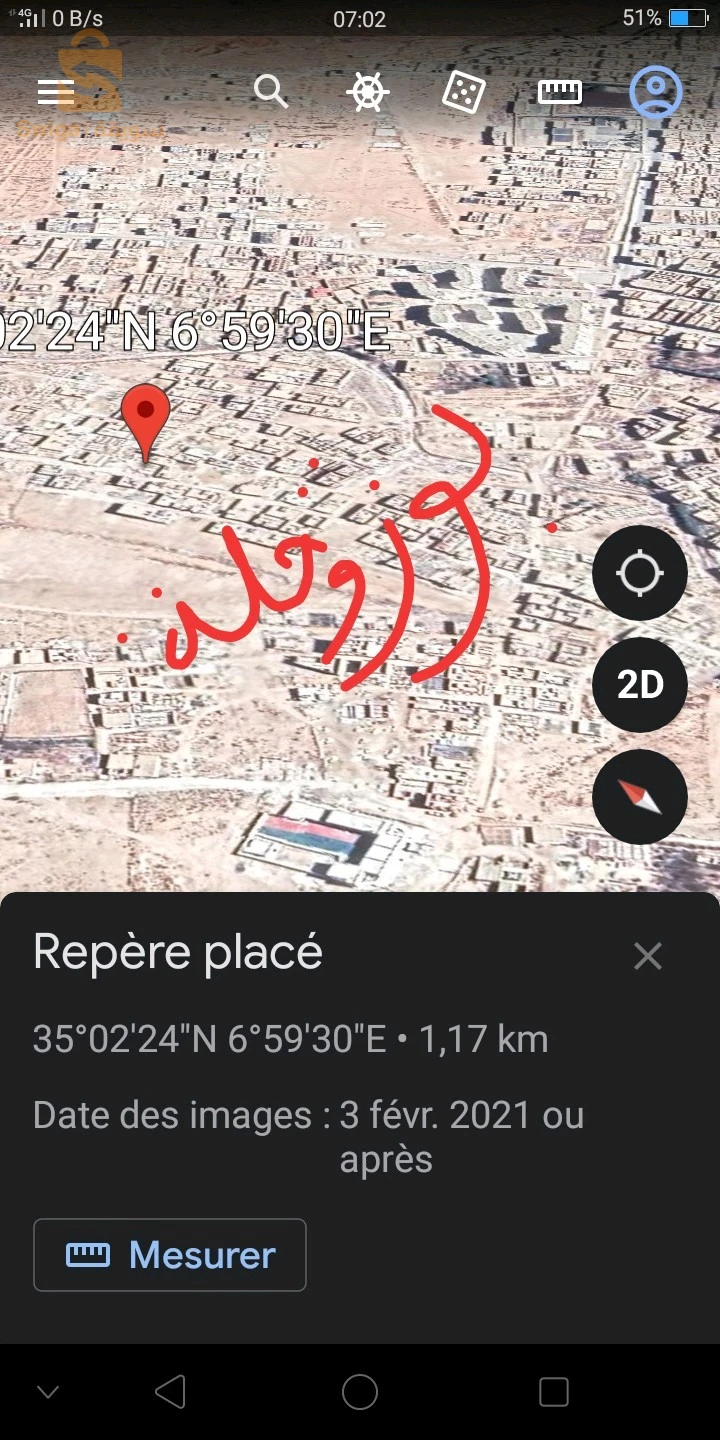Tap the Repère placé panel title

(x=177, y=952)
